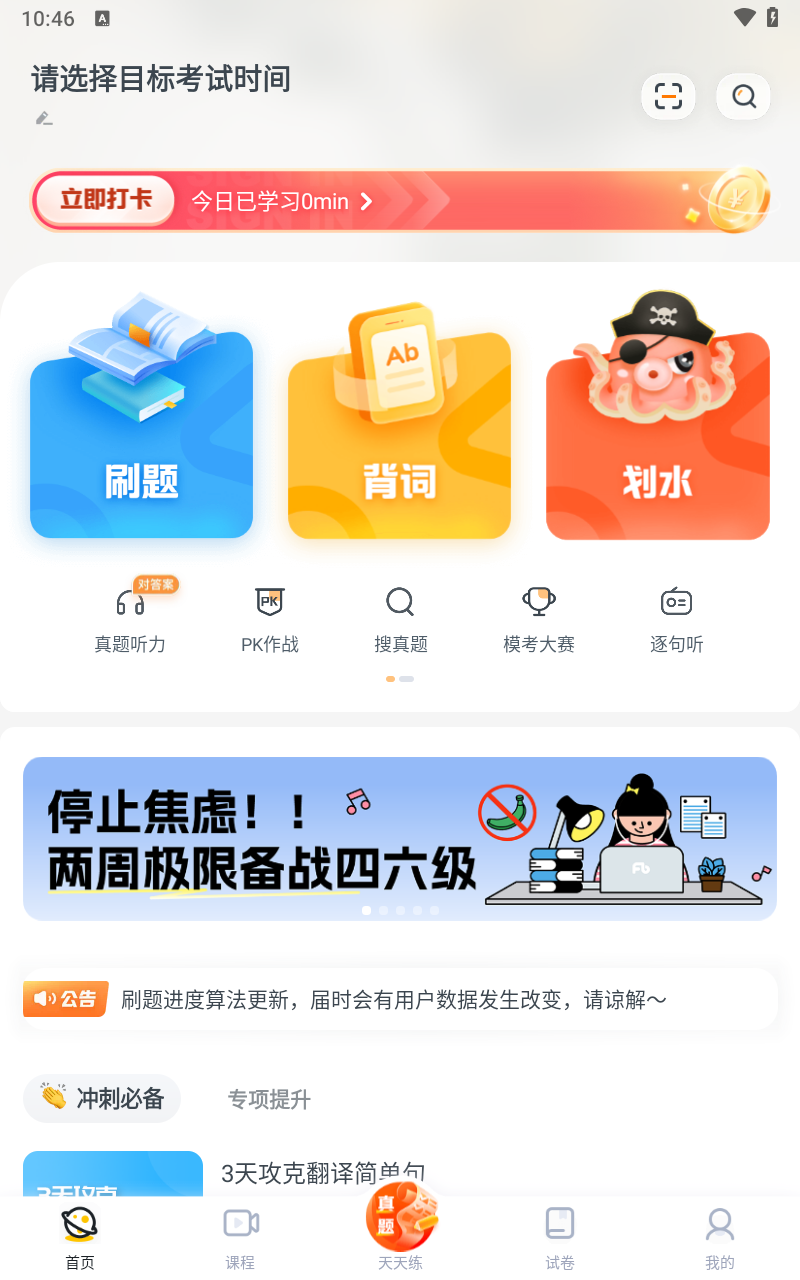Open the 两周极限备战四六级 banner

tap(400, 838)
